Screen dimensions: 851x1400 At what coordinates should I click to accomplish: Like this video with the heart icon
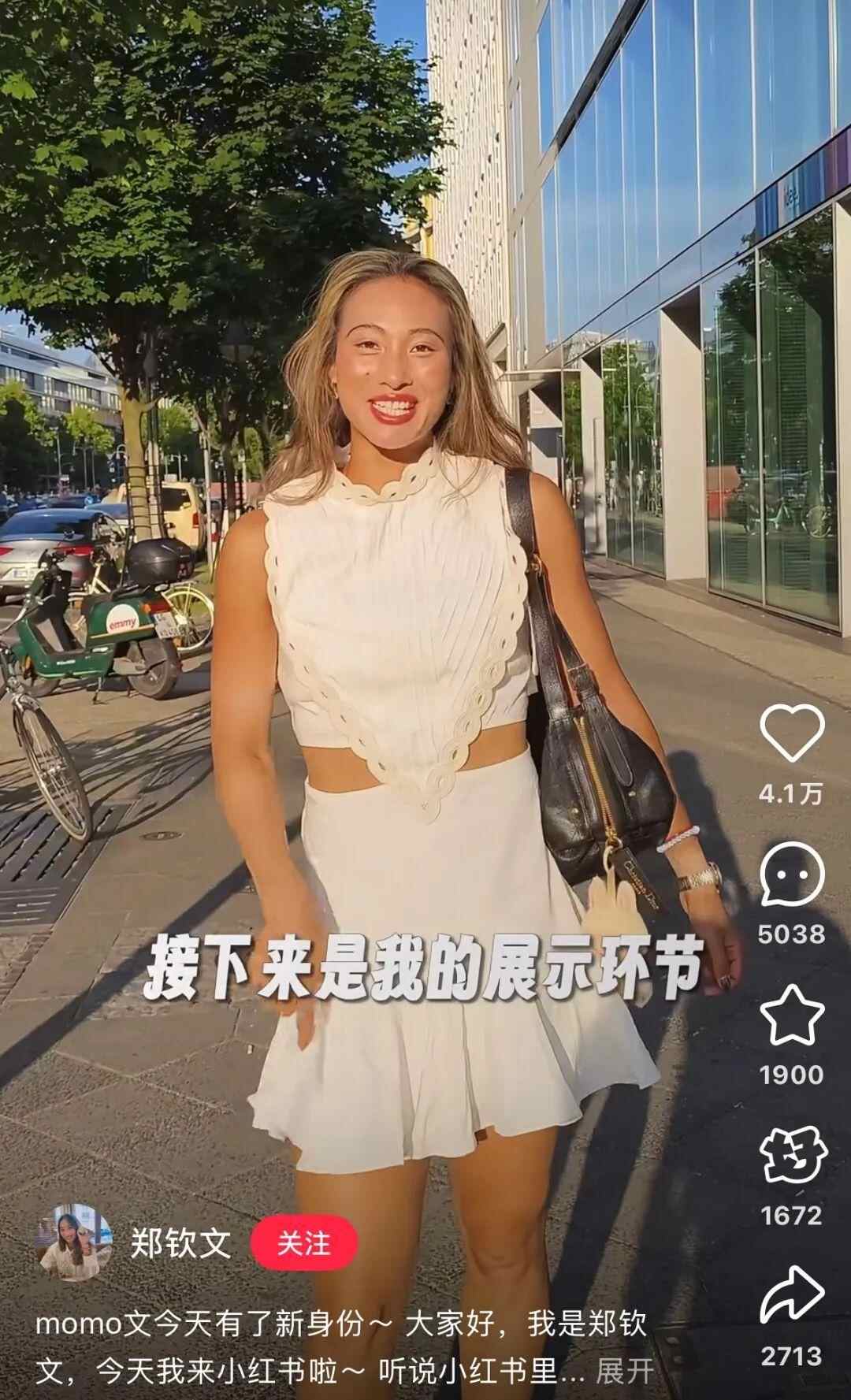[792, 733]
